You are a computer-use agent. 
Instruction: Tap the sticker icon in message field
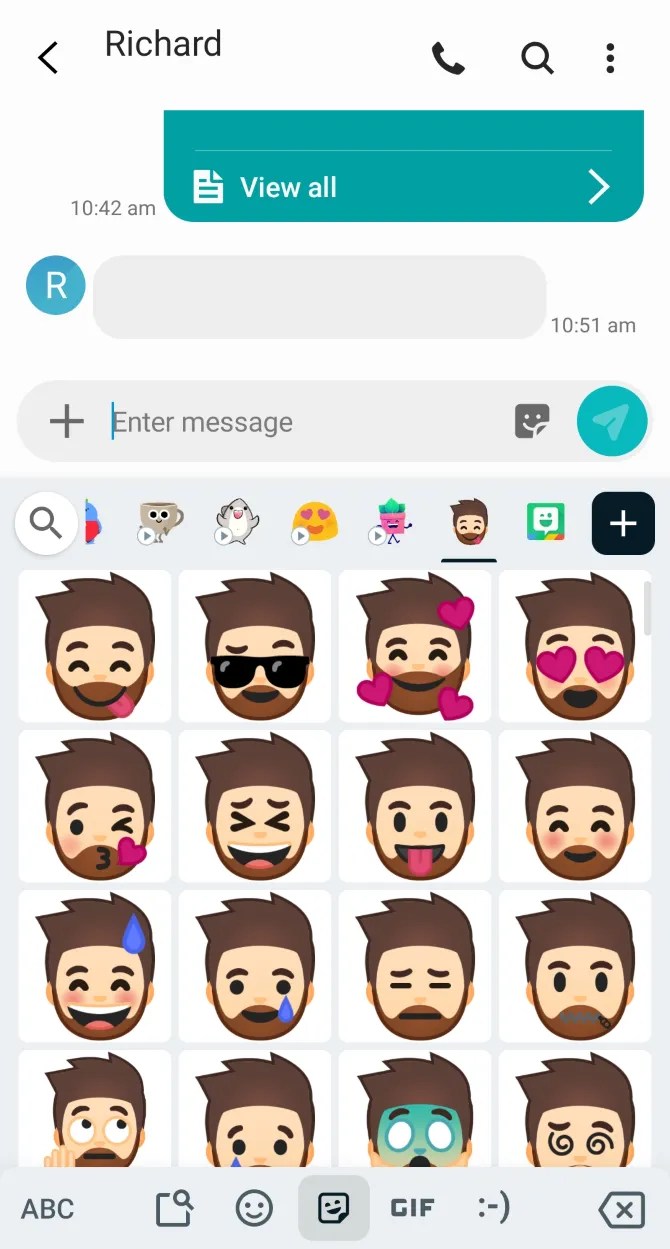[x=532, y=421]
